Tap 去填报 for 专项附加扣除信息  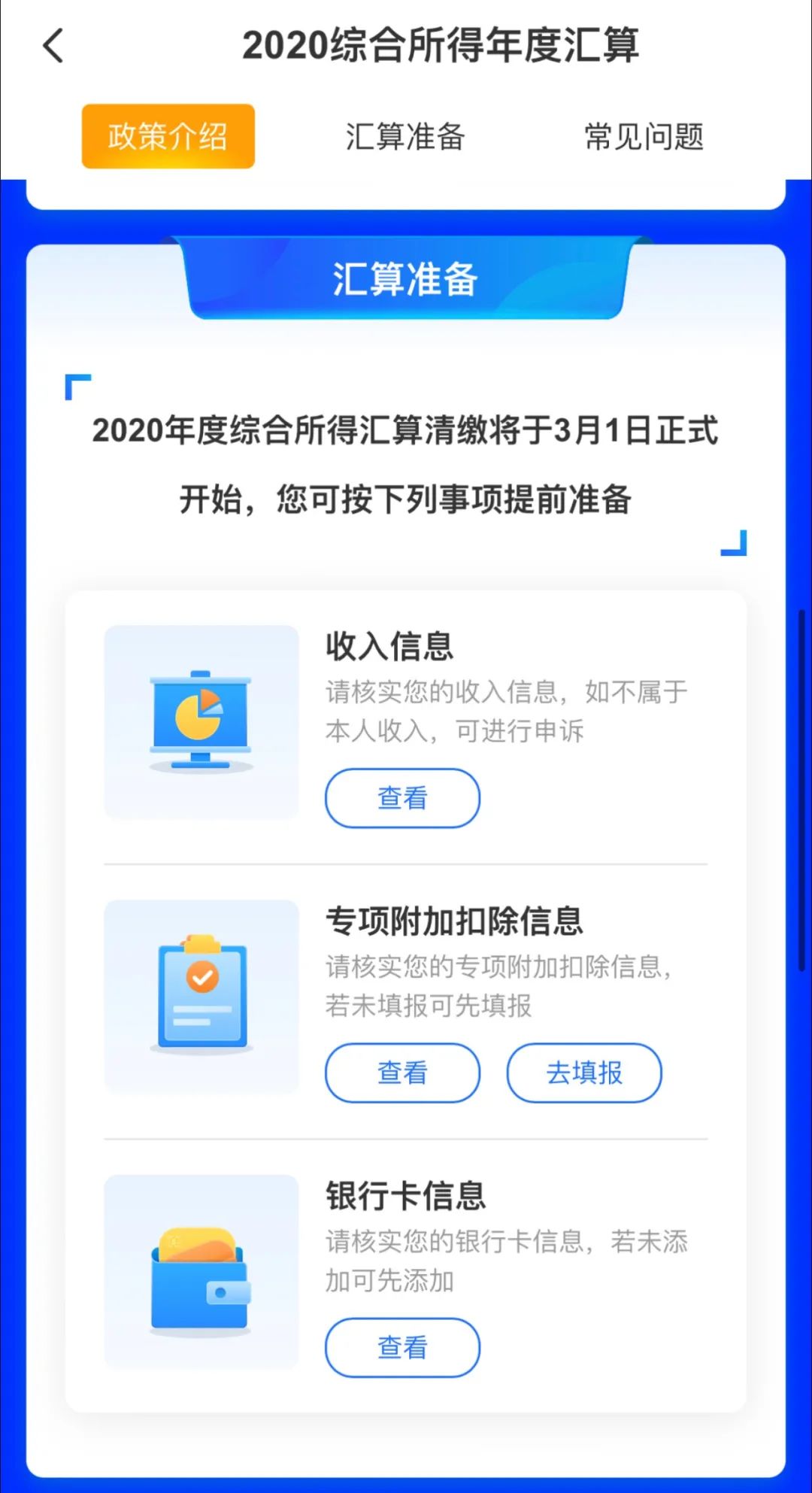click(584, 1073)
